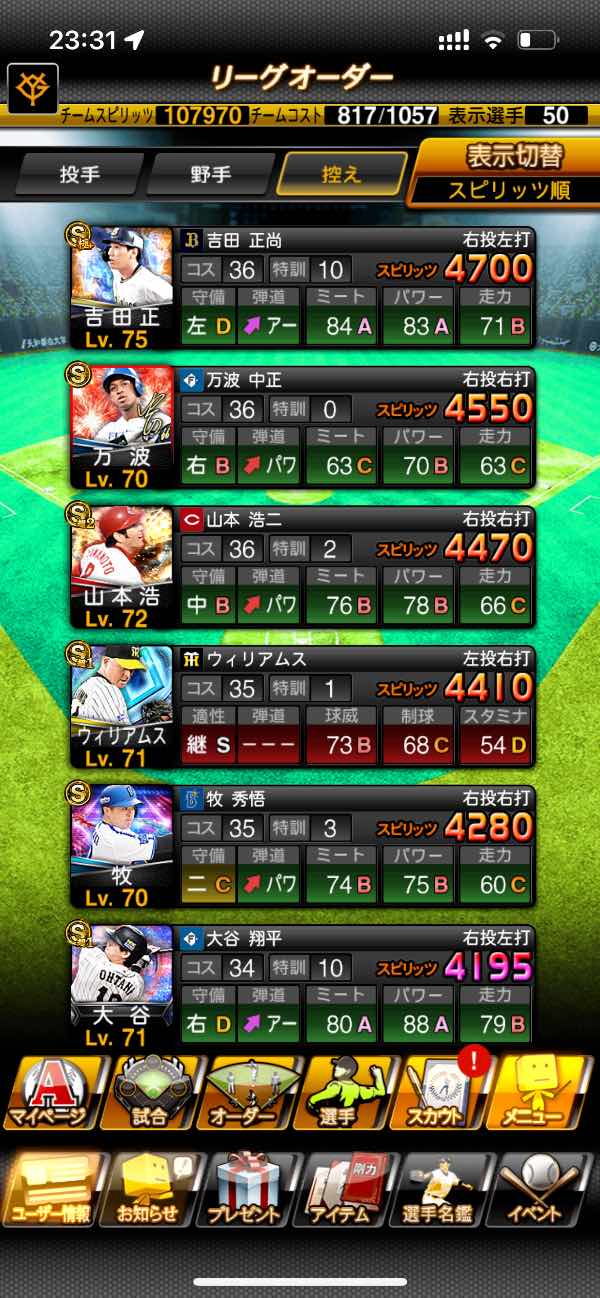600x1298 pixels.
Task: Switch to the 投手 tab
Action: coord(81,173)
